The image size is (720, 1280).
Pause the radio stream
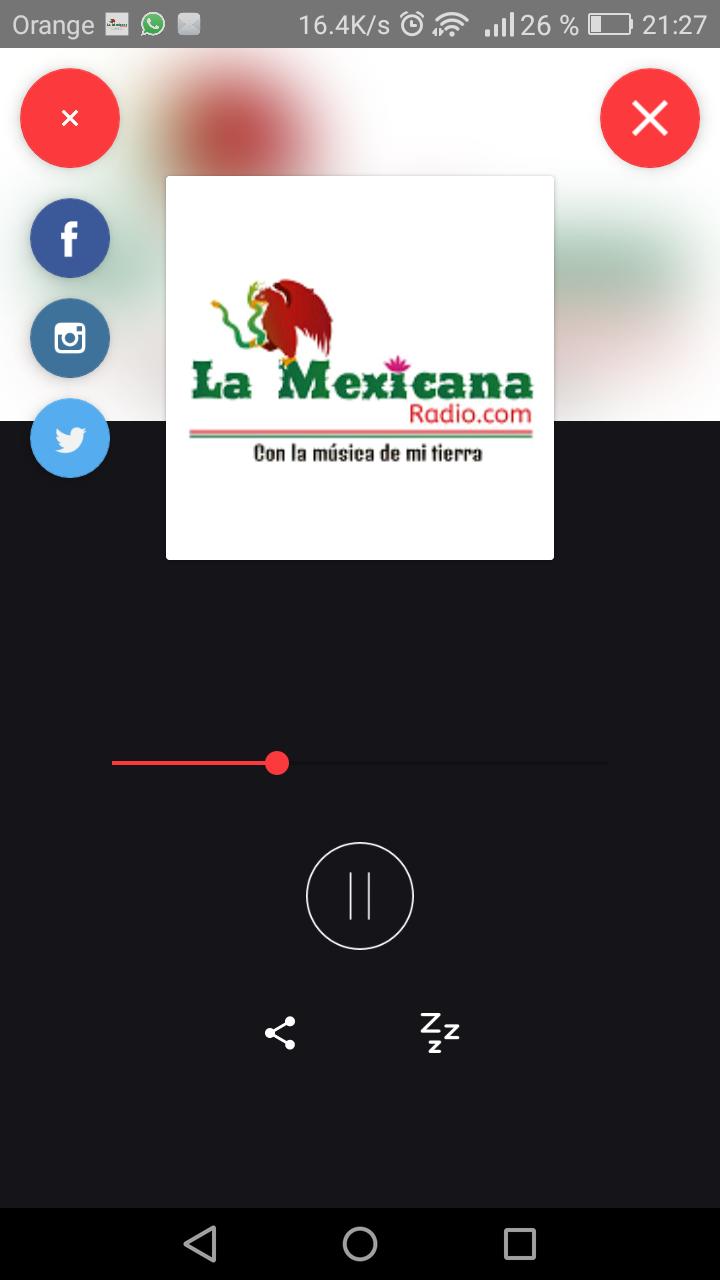pos(360,895)
